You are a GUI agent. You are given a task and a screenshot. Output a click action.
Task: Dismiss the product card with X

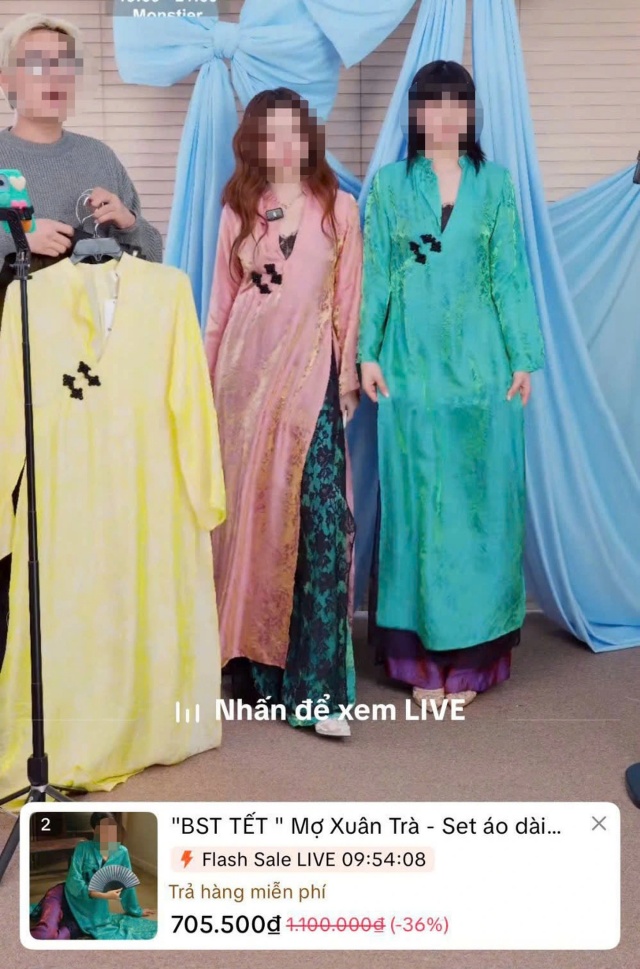598,823
